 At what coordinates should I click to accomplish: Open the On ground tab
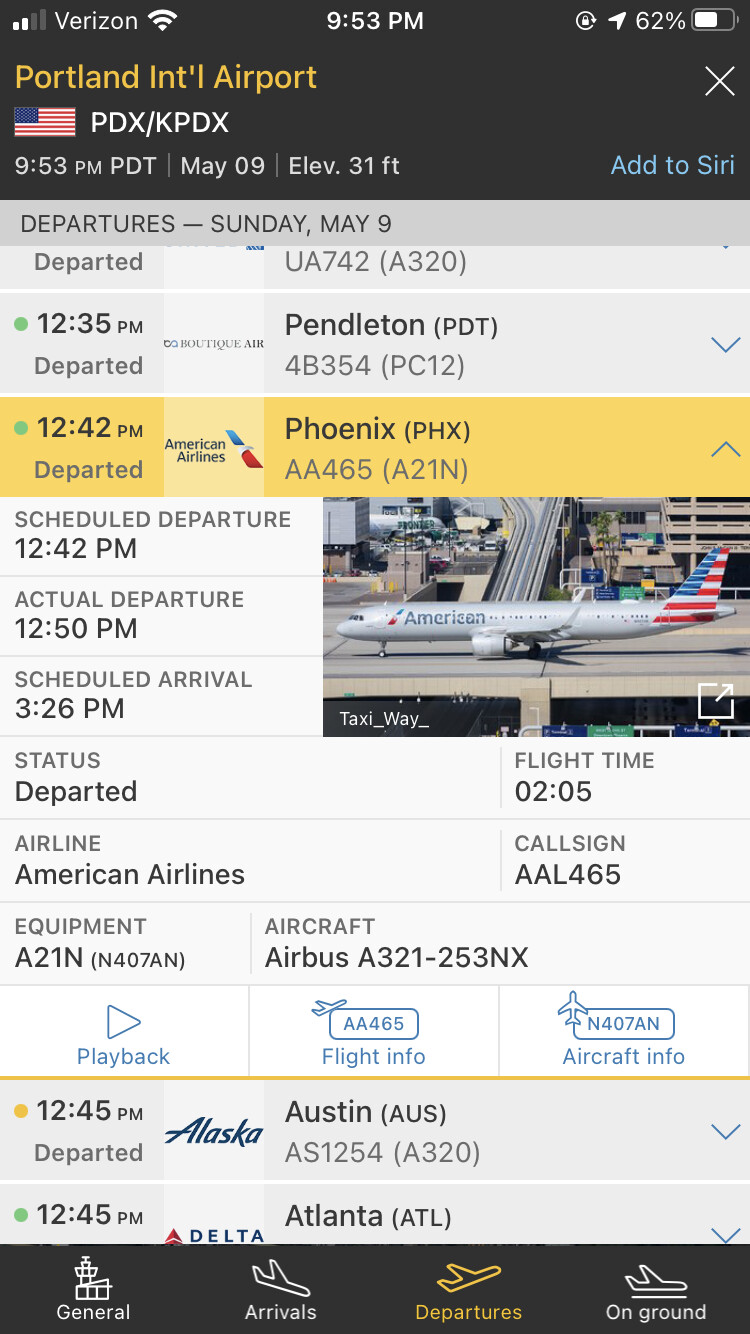click(x=656, y=1290)
